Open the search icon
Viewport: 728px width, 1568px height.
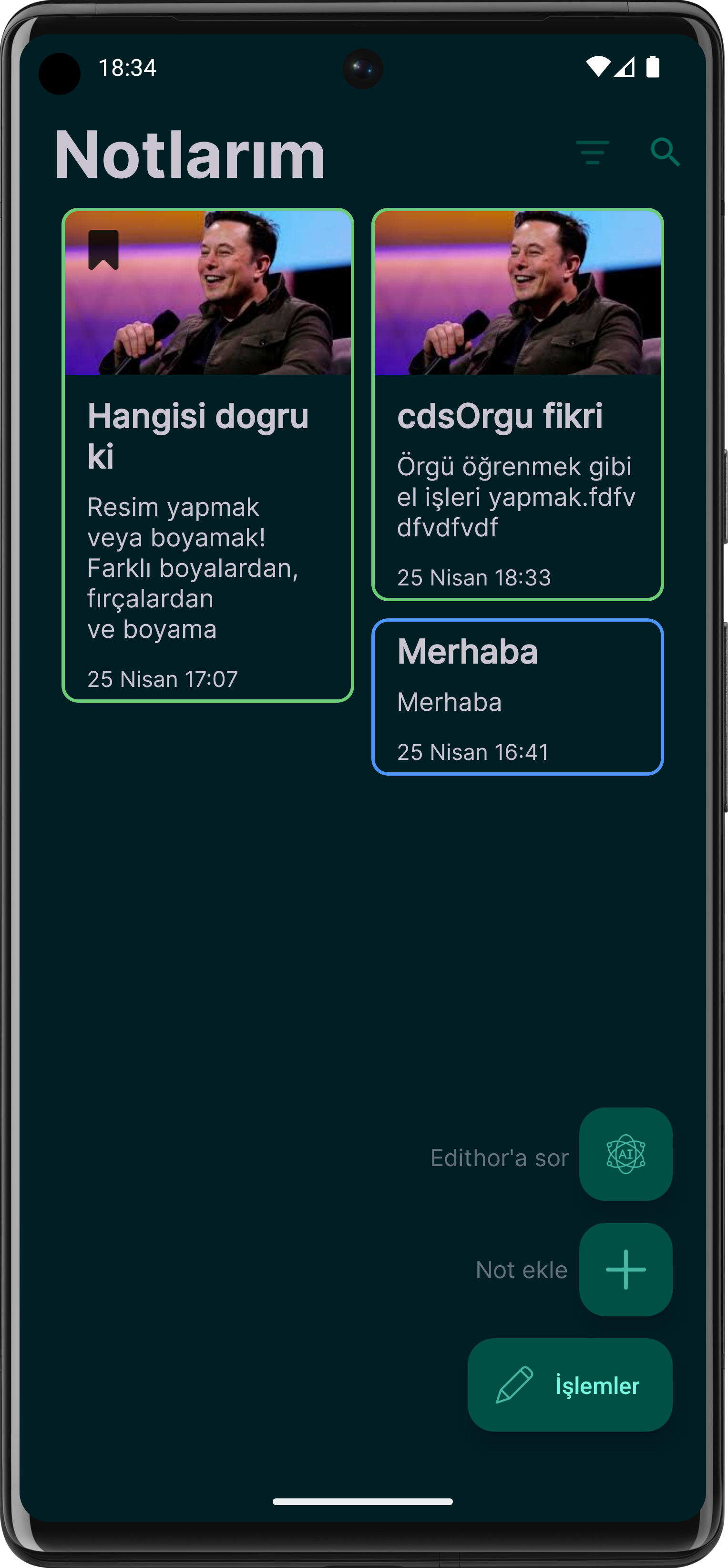[x=665, y=152]
